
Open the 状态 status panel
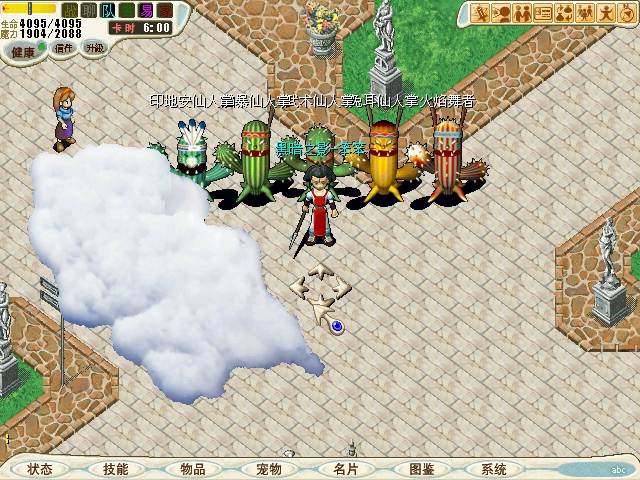click(x=40, y=469)
